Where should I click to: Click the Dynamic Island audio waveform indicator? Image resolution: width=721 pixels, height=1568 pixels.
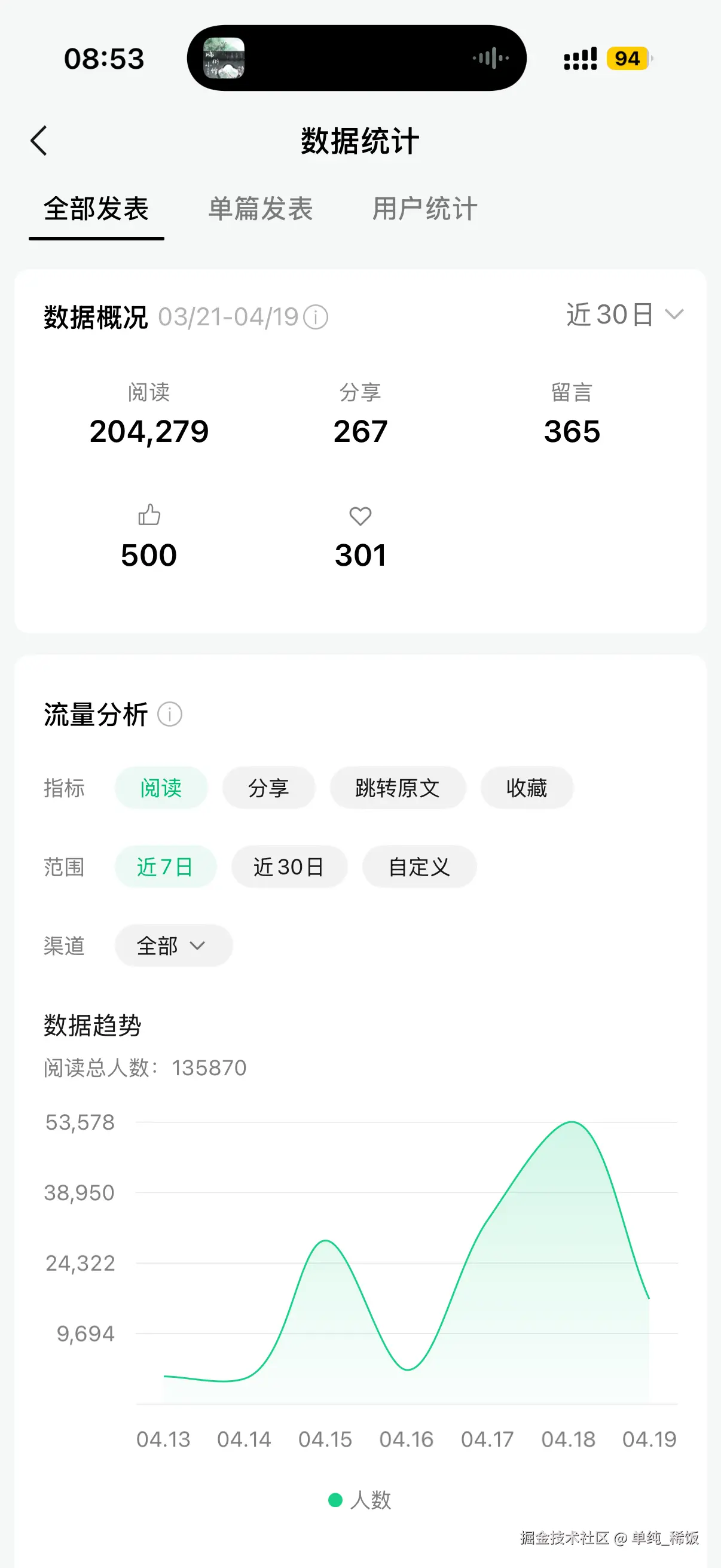pos(490,57)
